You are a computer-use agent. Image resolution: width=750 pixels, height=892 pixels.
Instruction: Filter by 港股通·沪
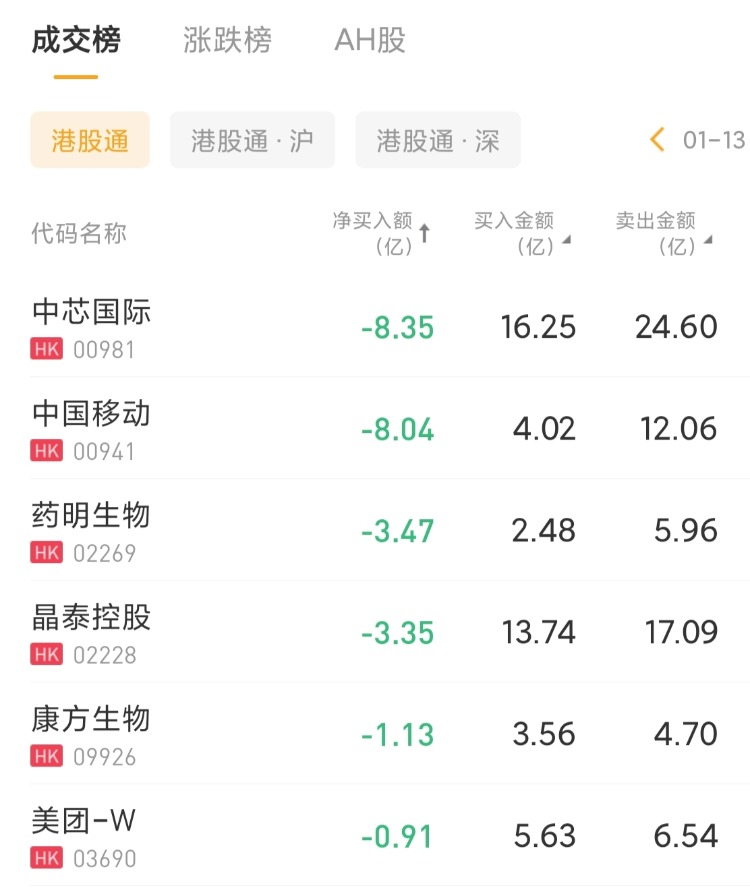(252, 140)
